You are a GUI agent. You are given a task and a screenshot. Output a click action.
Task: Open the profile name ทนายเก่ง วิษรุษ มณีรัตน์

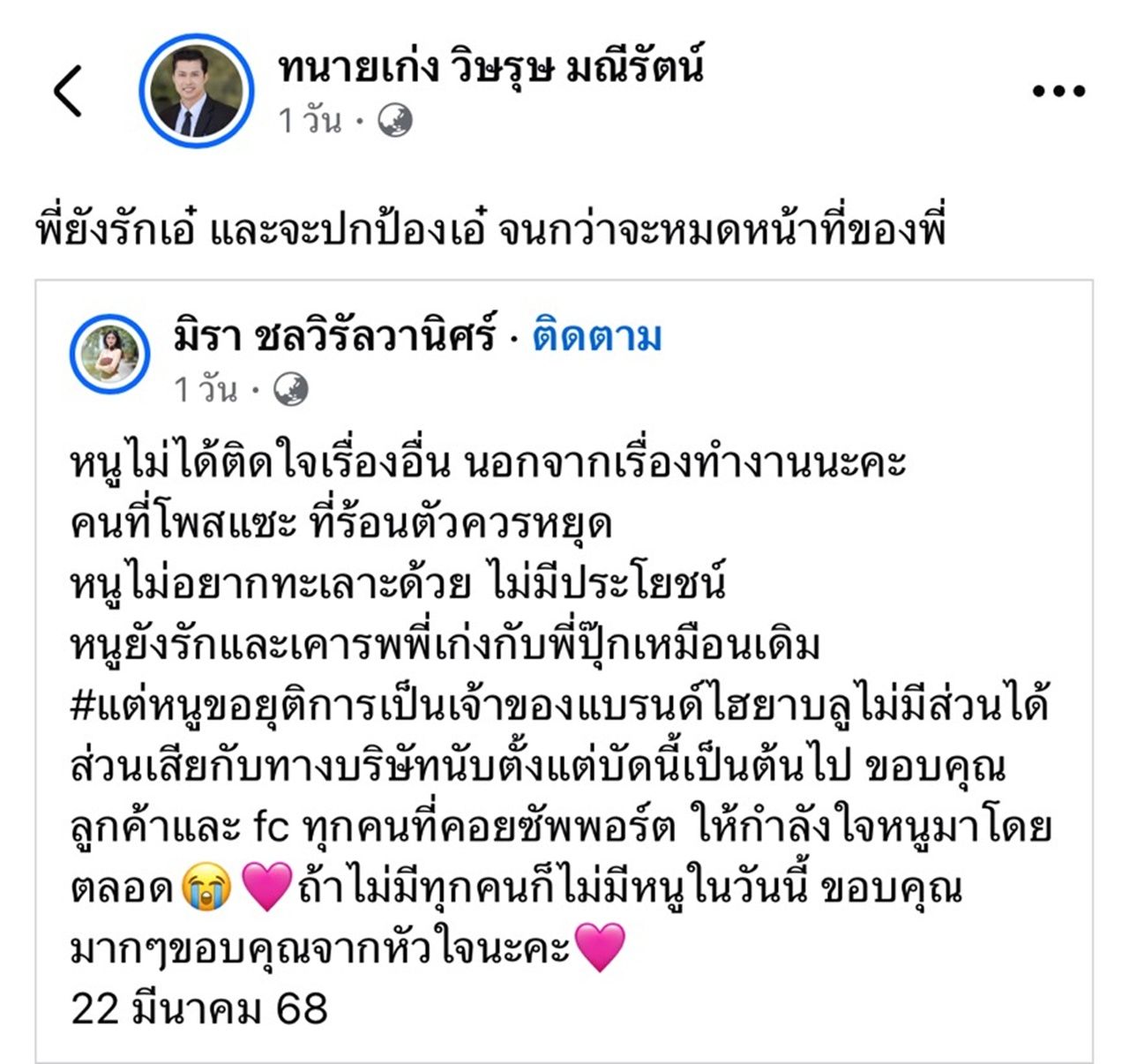pyautogui.click(x=490, y=69)
